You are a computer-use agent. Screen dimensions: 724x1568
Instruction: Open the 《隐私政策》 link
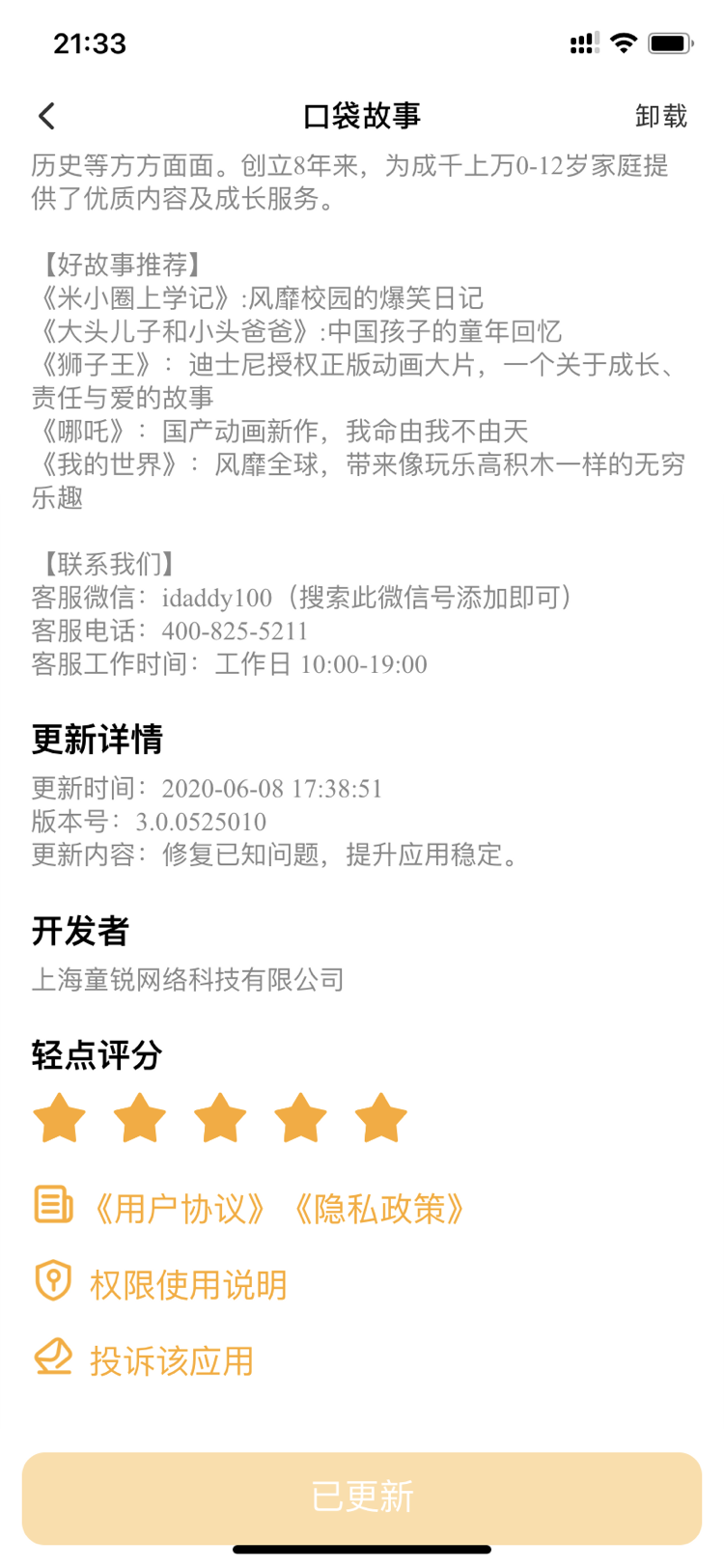379,1209
